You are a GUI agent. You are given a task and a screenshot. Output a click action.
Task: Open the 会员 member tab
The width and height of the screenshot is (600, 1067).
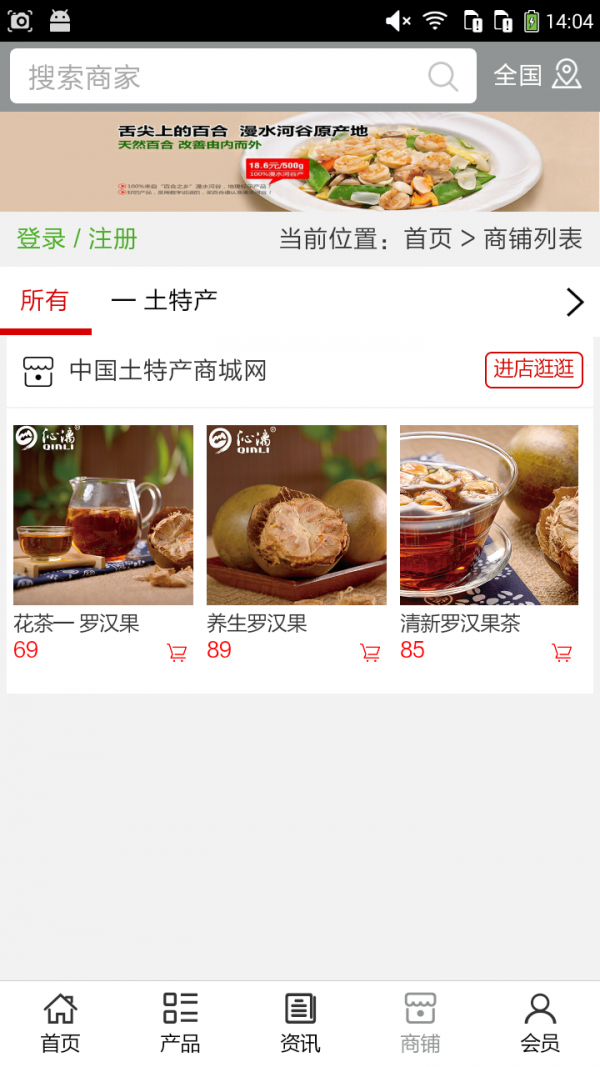tap(540, 1023)
